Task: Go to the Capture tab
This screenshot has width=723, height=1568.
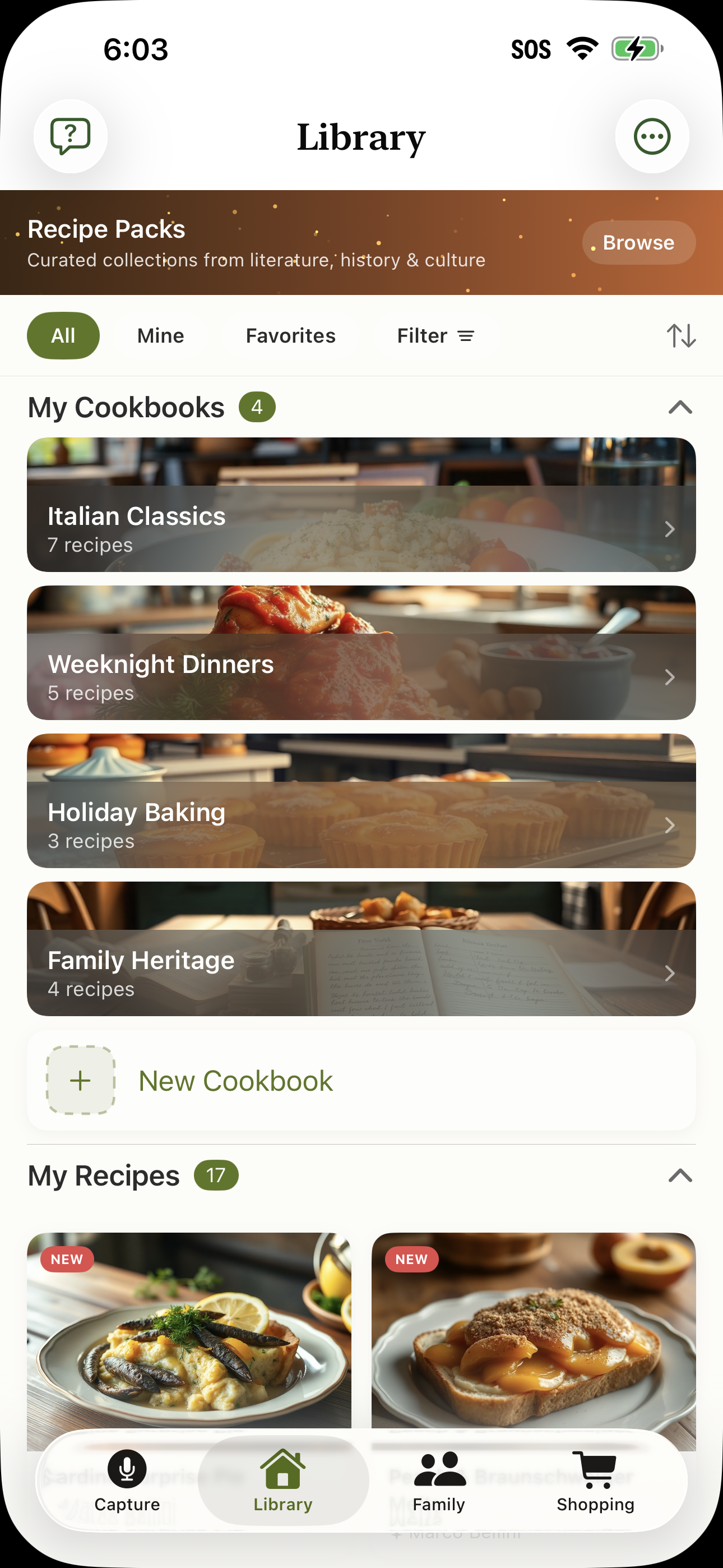Action: pyautogui.click(x=127, y=1481)
